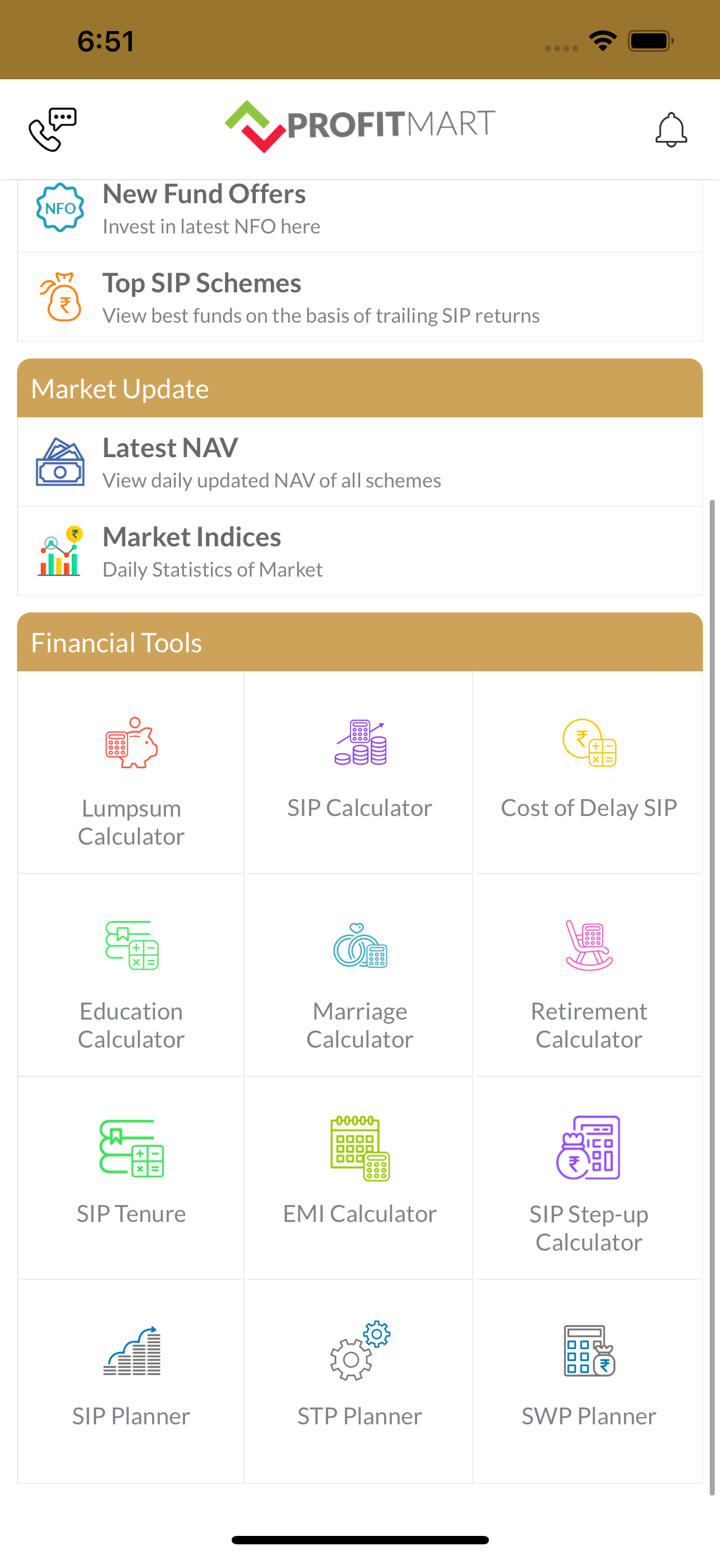Open the SIP Tenure tool
Image resolution: width=720 pixels, height=1558 pixels.
click(131, 1178)
